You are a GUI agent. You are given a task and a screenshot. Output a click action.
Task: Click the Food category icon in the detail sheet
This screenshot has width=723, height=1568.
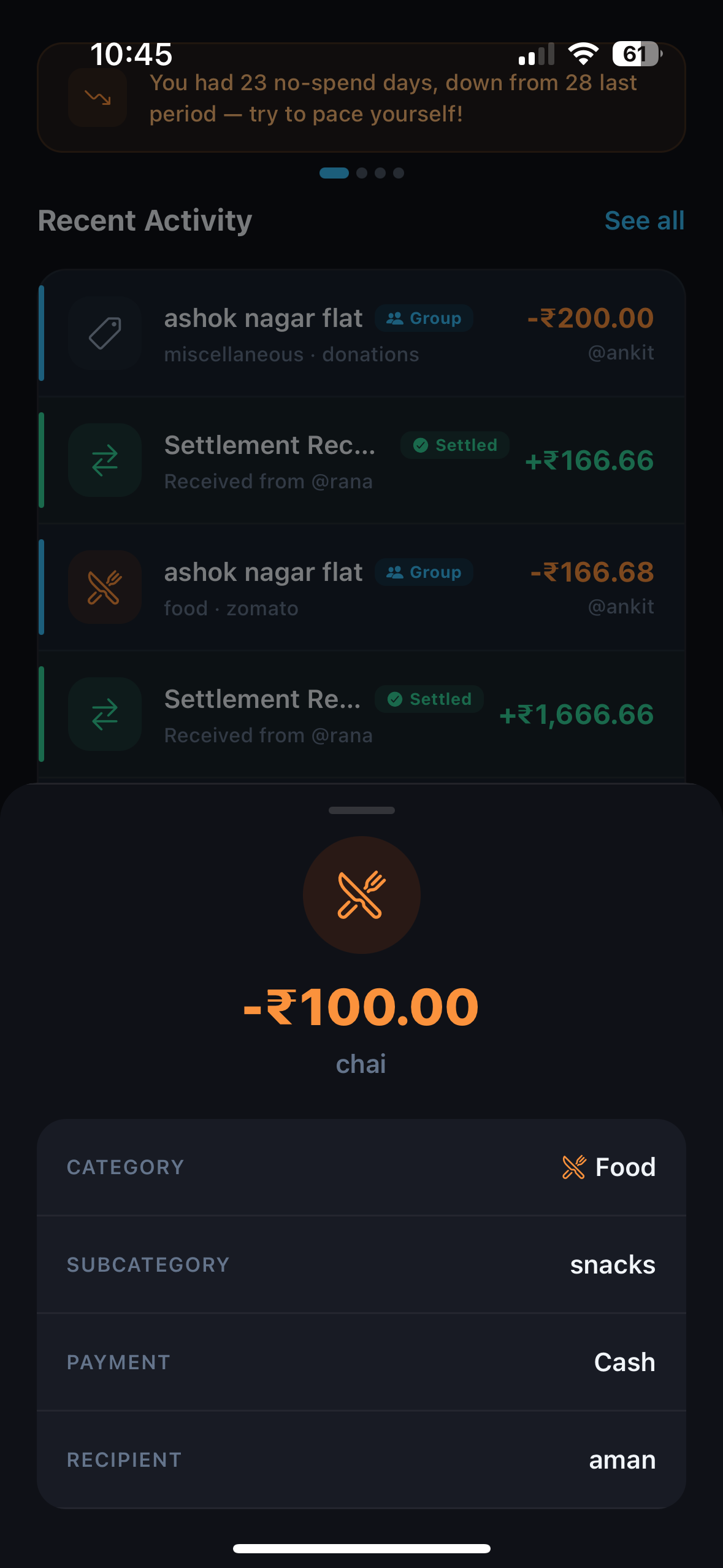coord(573,1166)
